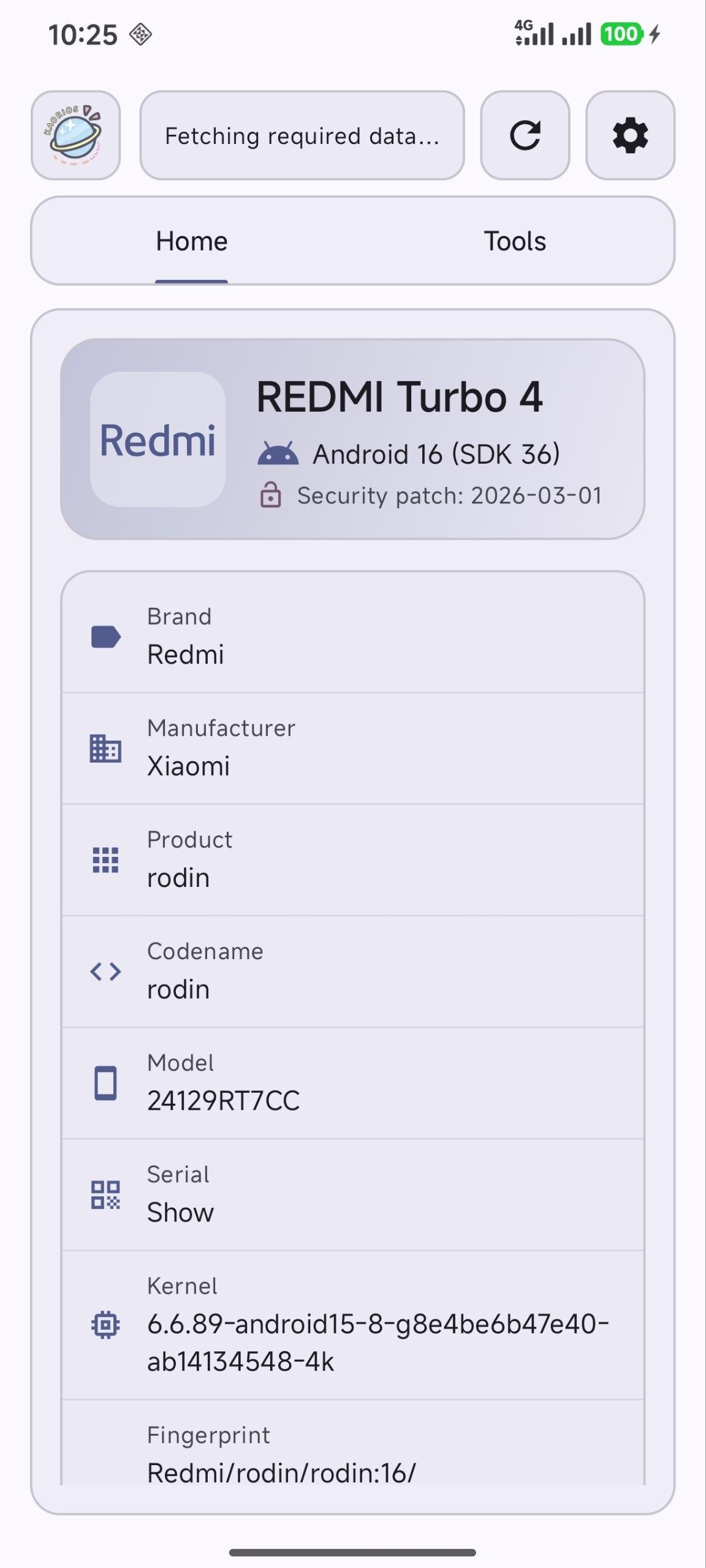The image size is (706, 1568).
Task: Tap the Kernel version row
Action: tap(352, 1324)
